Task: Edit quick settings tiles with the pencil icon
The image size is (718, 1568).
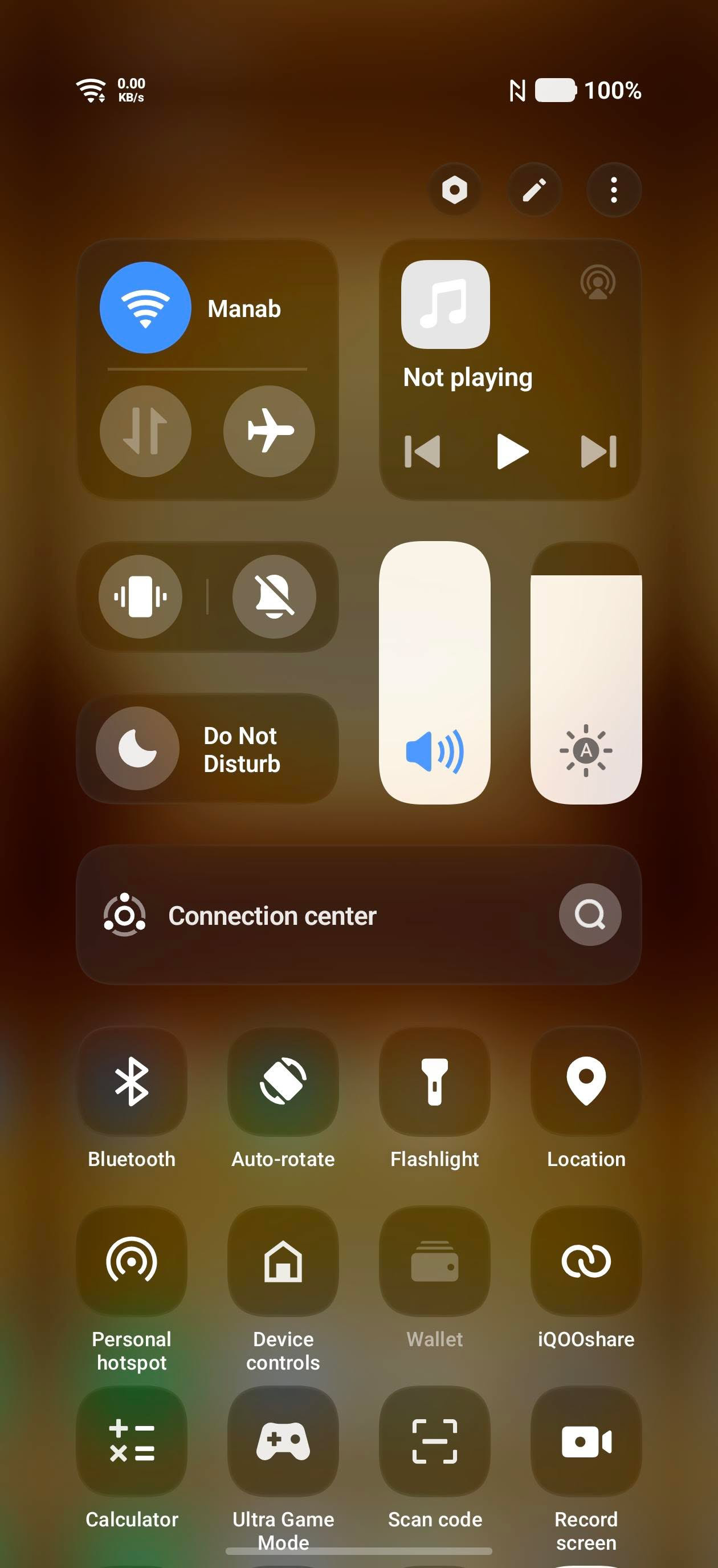Action: pos(535,190)
